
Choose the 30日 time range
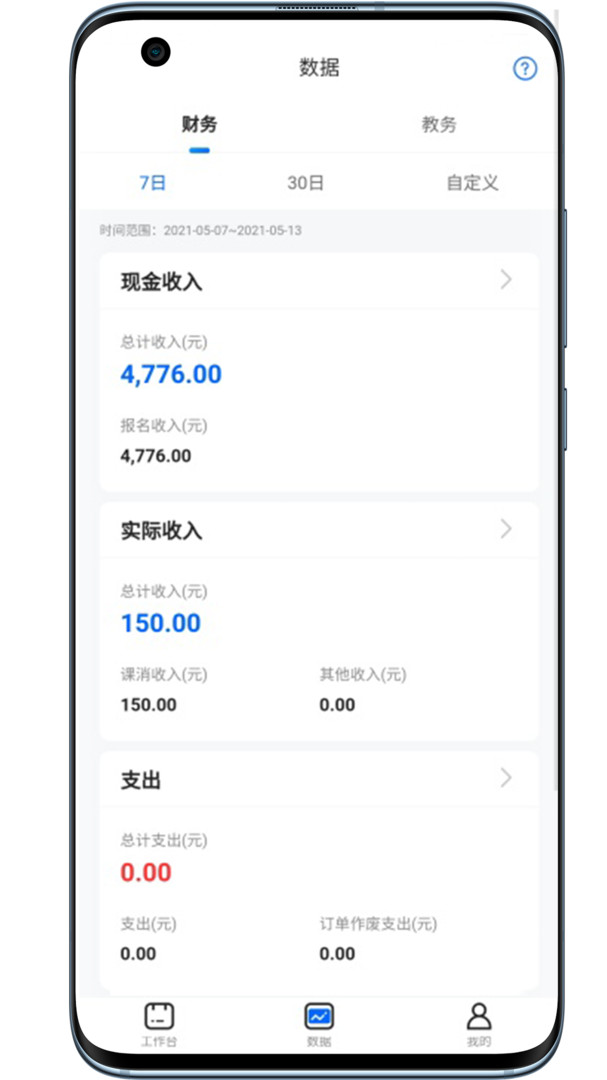coord(305,183)
